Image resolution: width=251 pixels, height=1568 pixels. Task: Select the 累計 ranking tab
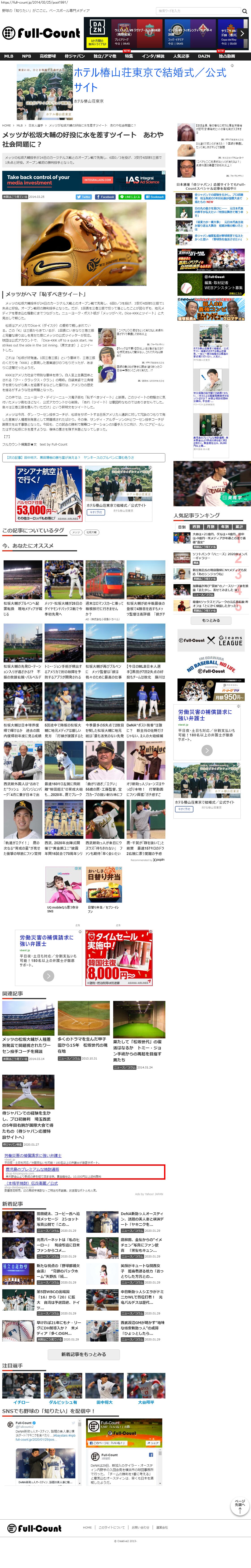click(x=239, y=526)
